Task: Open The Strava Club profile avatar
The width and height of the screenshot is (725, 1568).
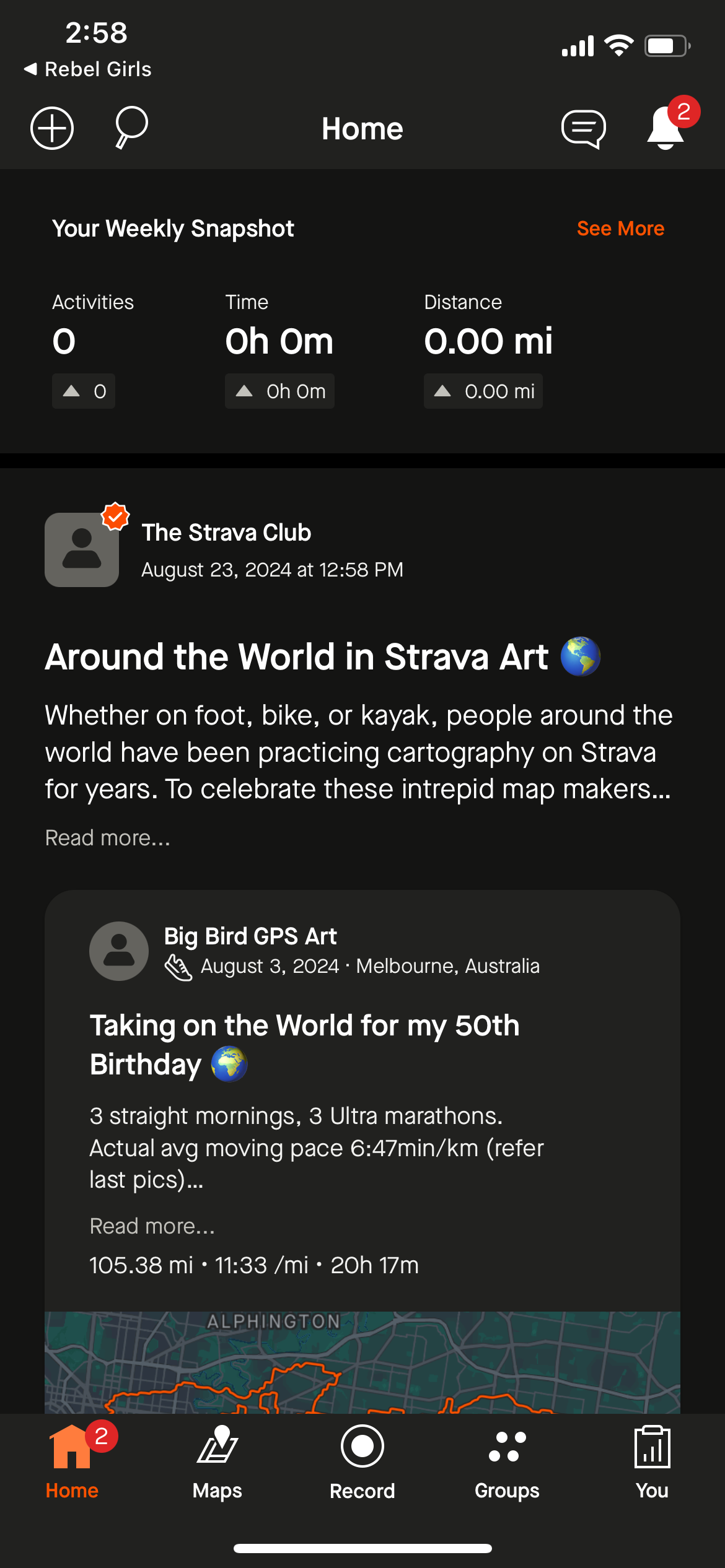Action: pos(81,550)
